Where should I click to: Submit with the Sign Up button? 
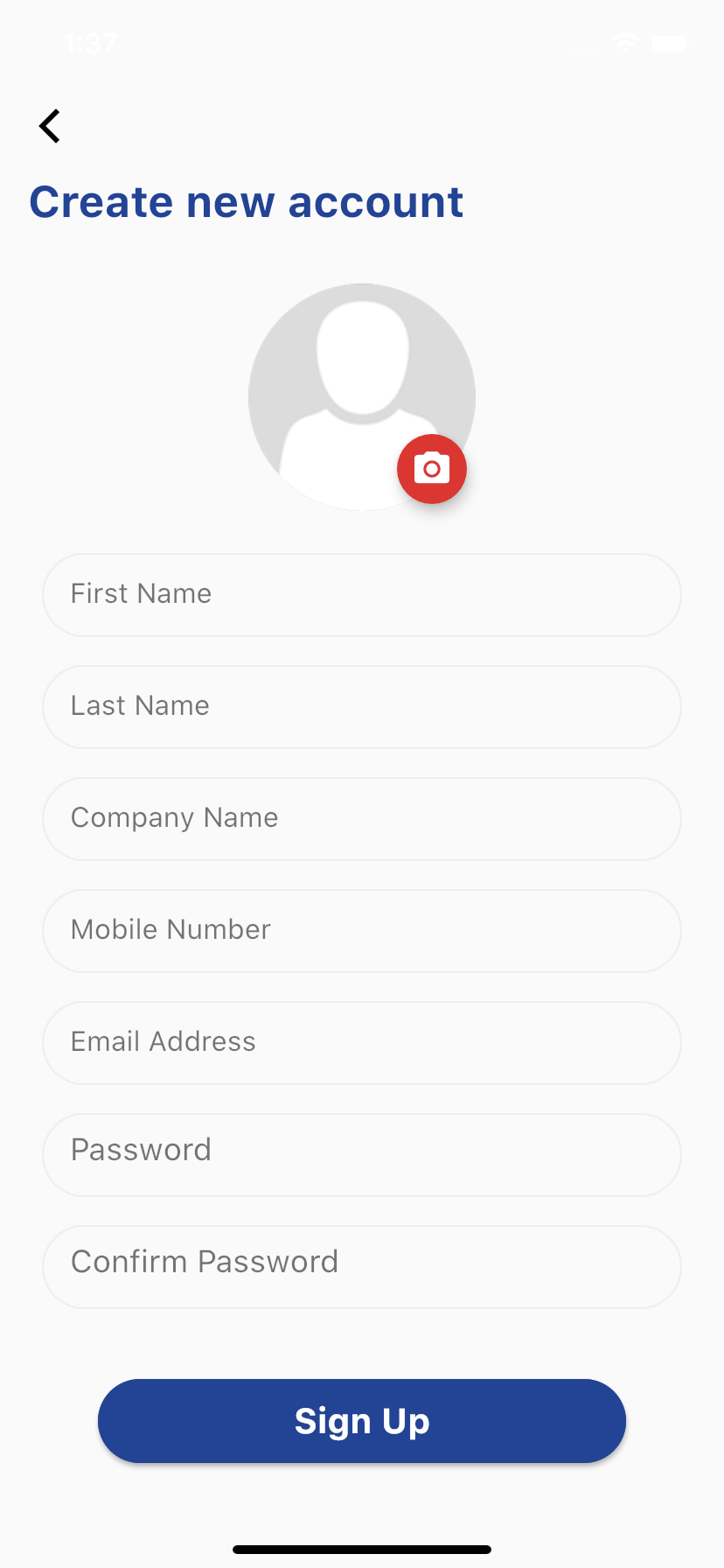coord(362,1421)
